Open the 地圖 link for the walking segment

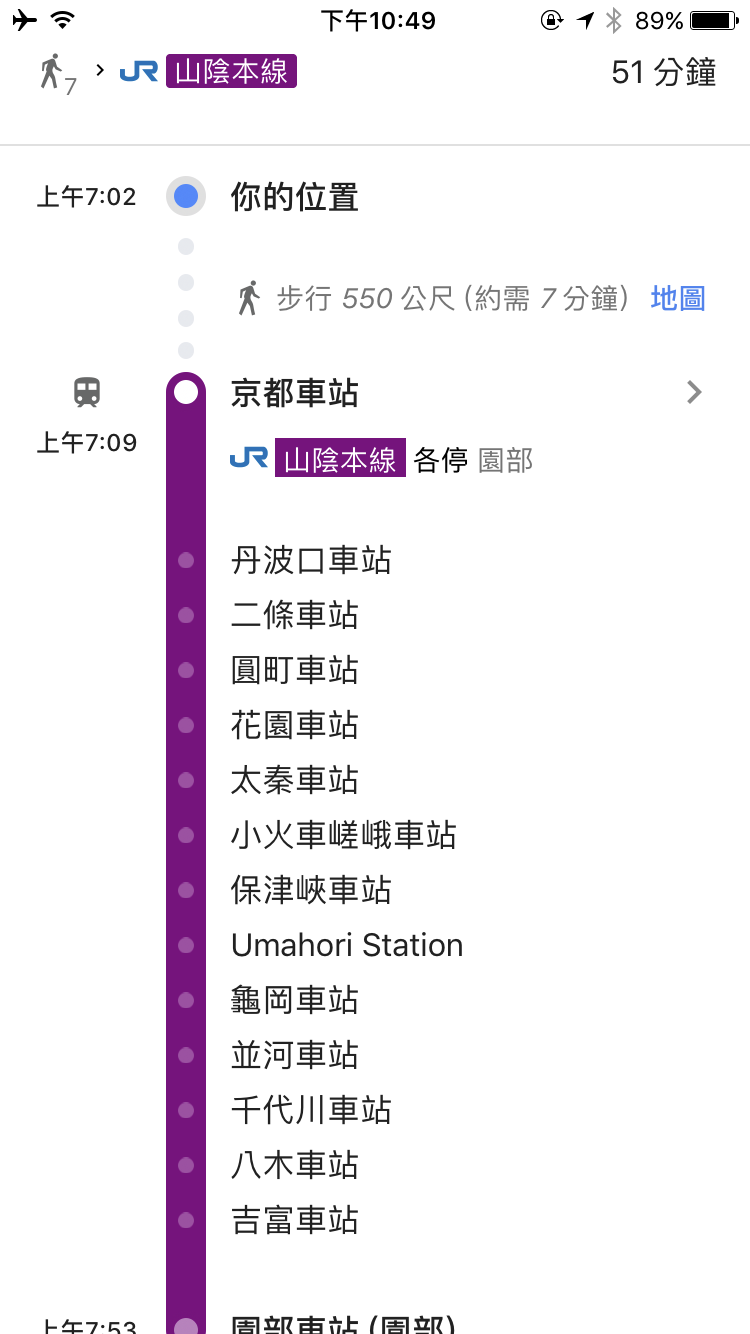pos(678,298)
